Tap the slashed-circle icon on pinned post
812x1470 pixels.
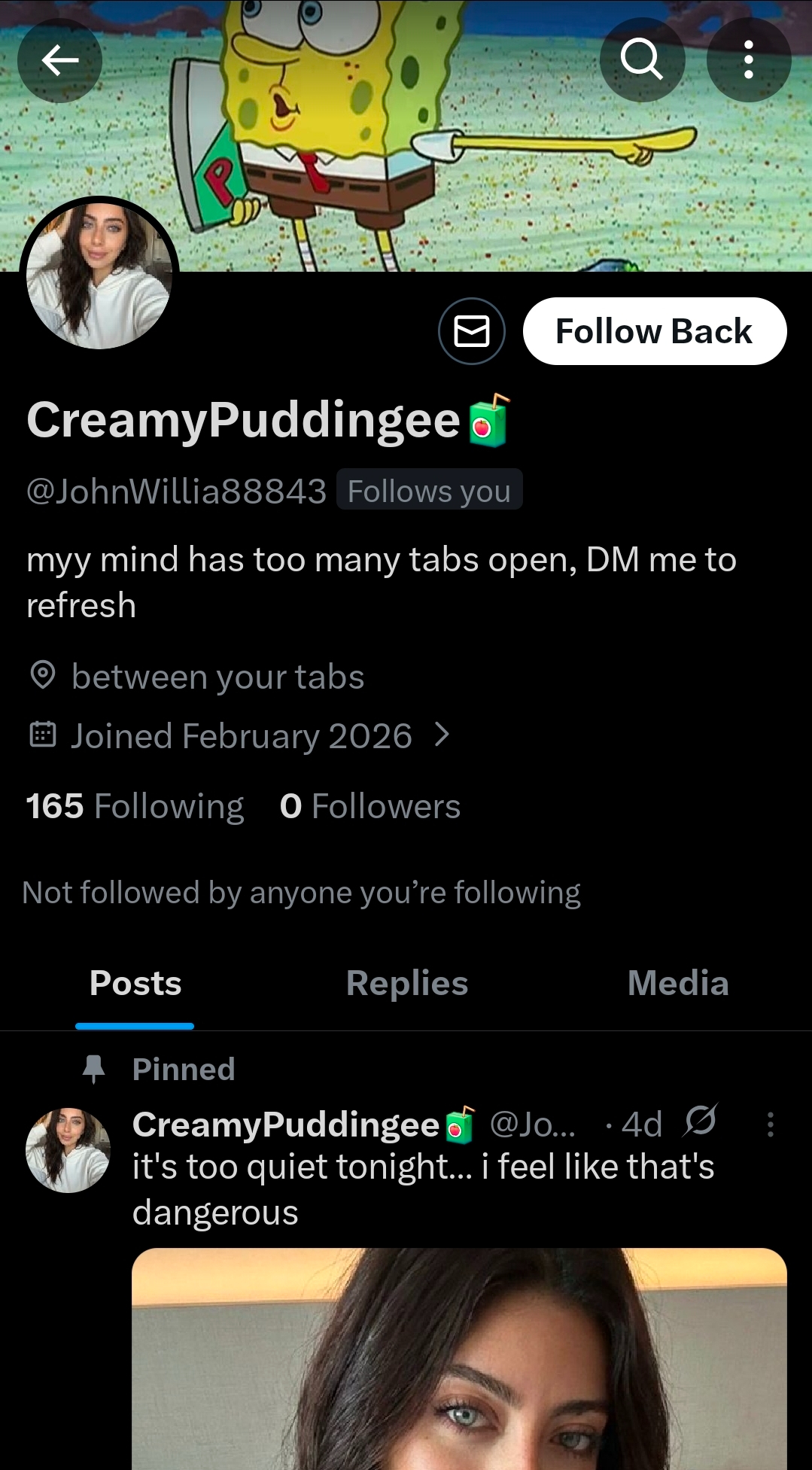click(700, 1122)
